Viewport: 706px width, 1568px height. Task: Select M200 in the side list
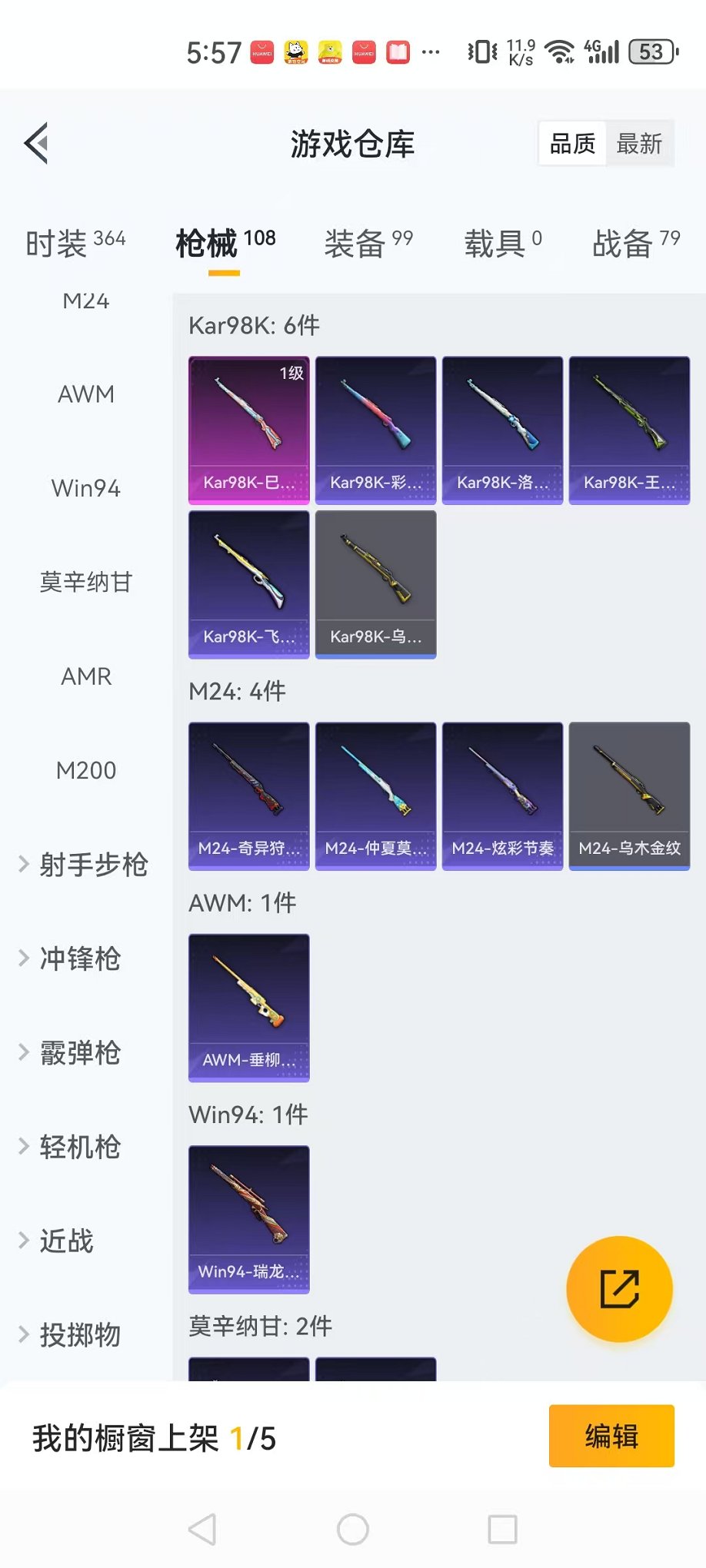86,770
